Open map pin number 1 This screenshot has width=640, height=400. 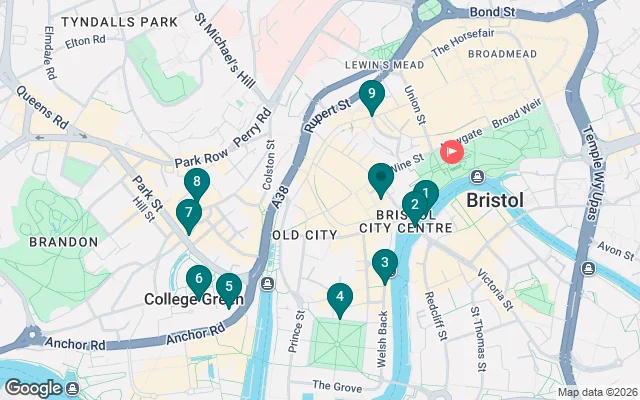point(428,193)
